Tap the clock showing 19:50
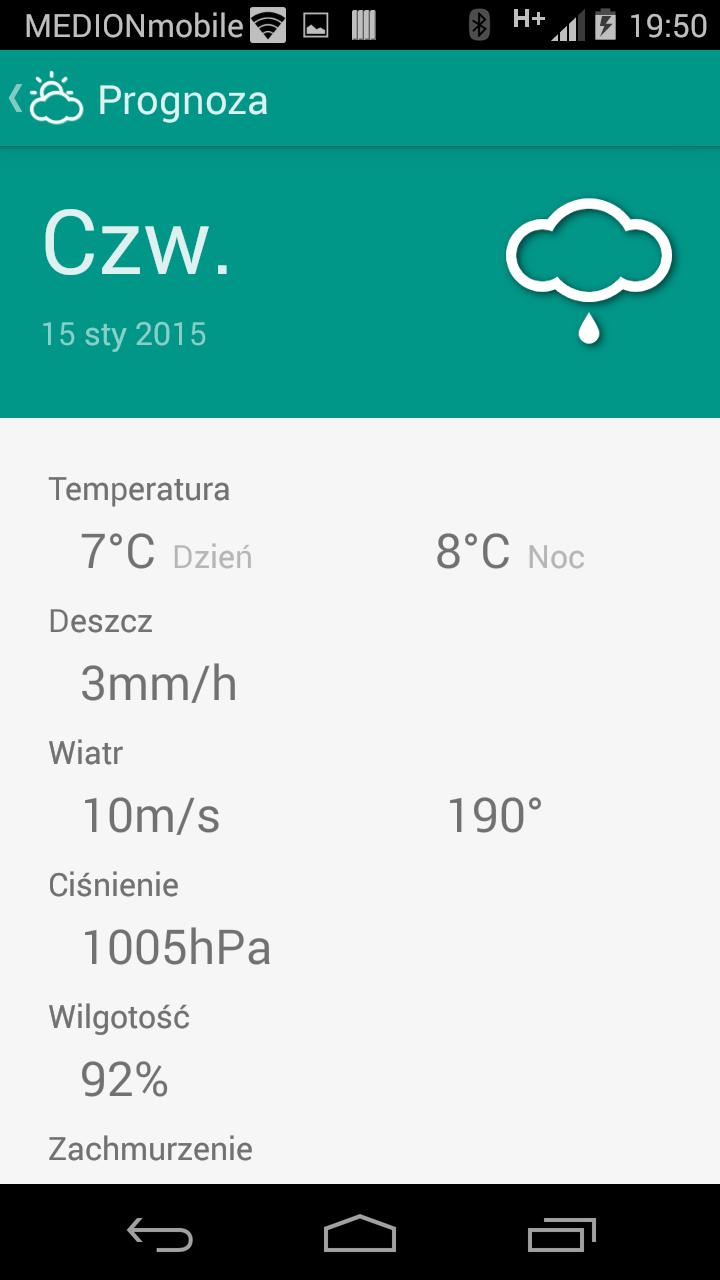The height and width of the screenshot is (1280, 720). click(668, 23)
